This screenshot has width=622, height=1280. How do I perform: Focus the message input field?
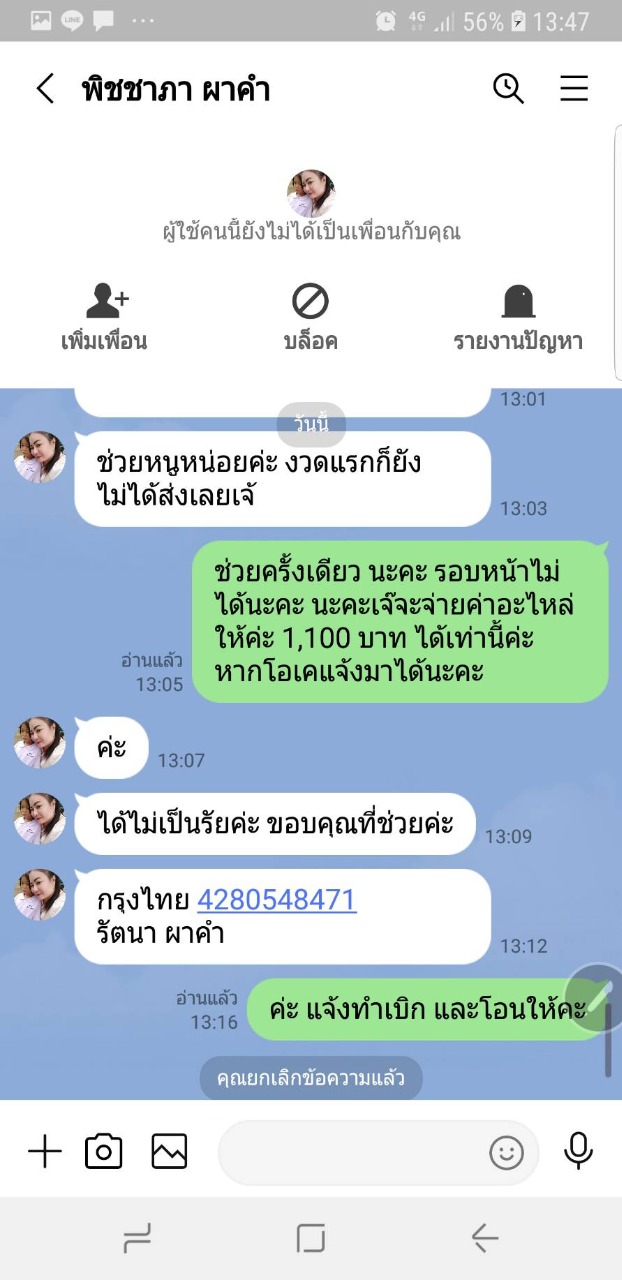click(350, 1152)
